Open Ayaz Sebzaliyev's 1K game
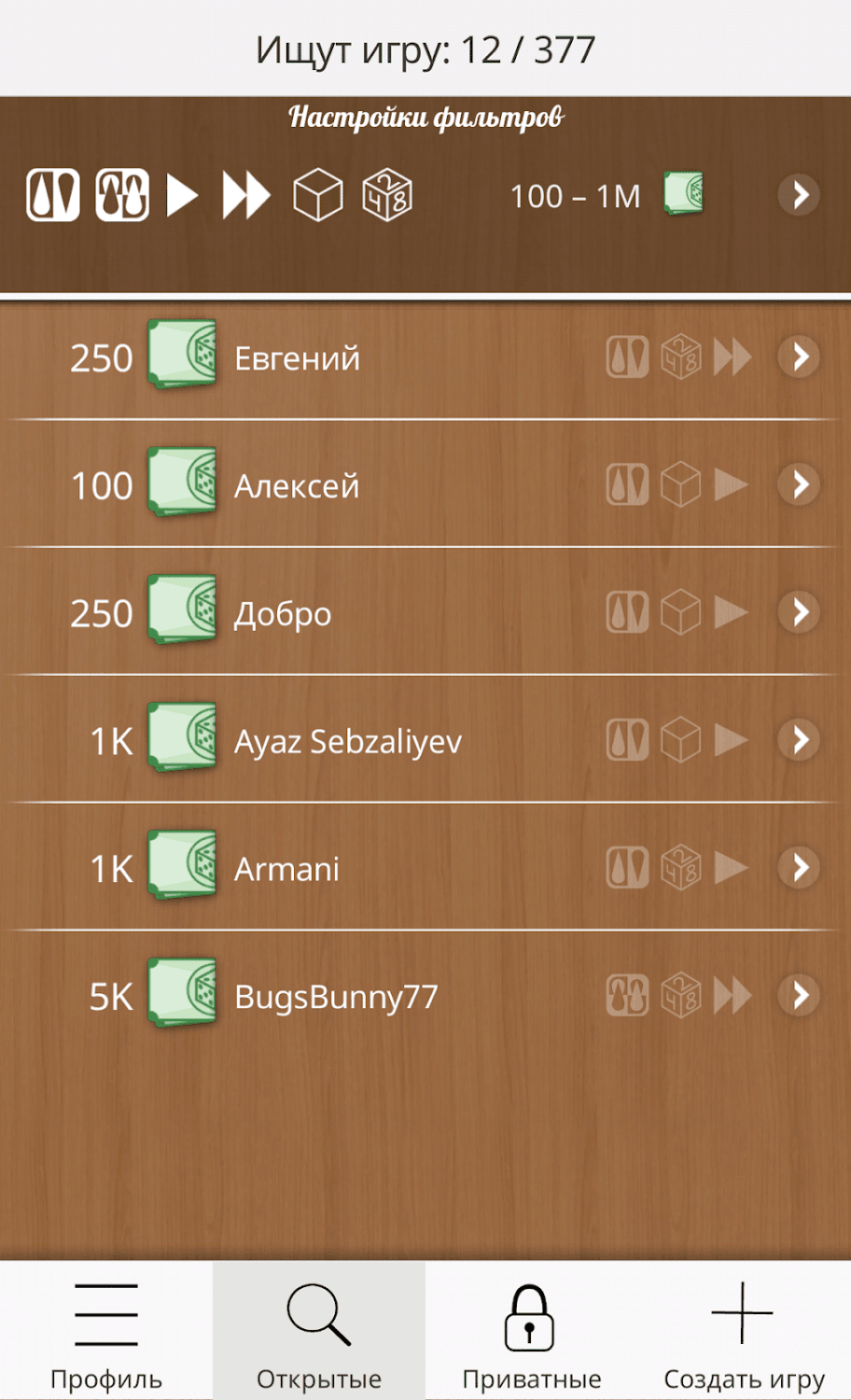Viewport: 851px width, 1400px height. [x=799, y=740]
